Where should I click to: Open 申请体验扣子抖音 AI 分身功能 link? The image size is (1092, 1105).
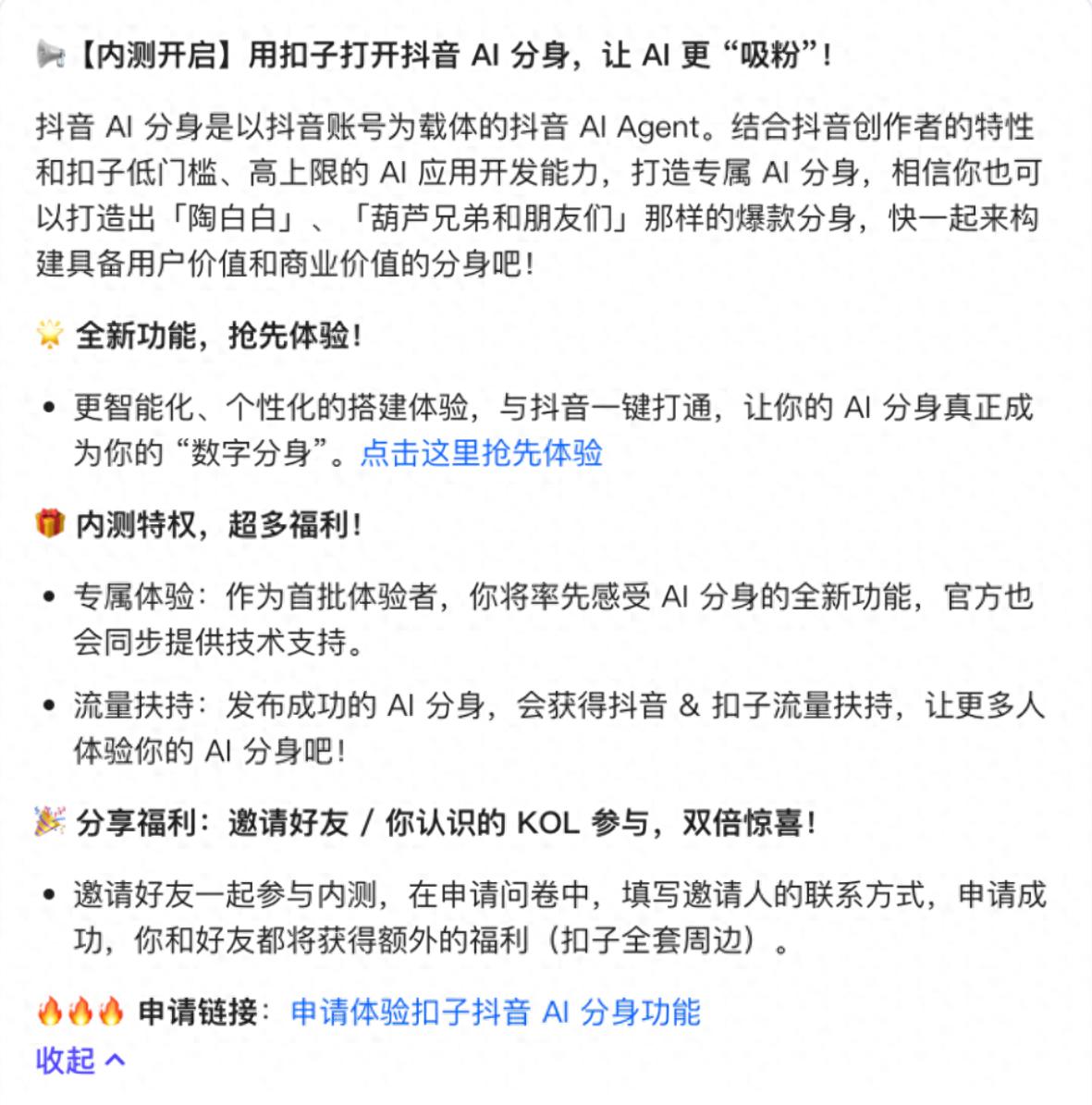pos(496,1012)
